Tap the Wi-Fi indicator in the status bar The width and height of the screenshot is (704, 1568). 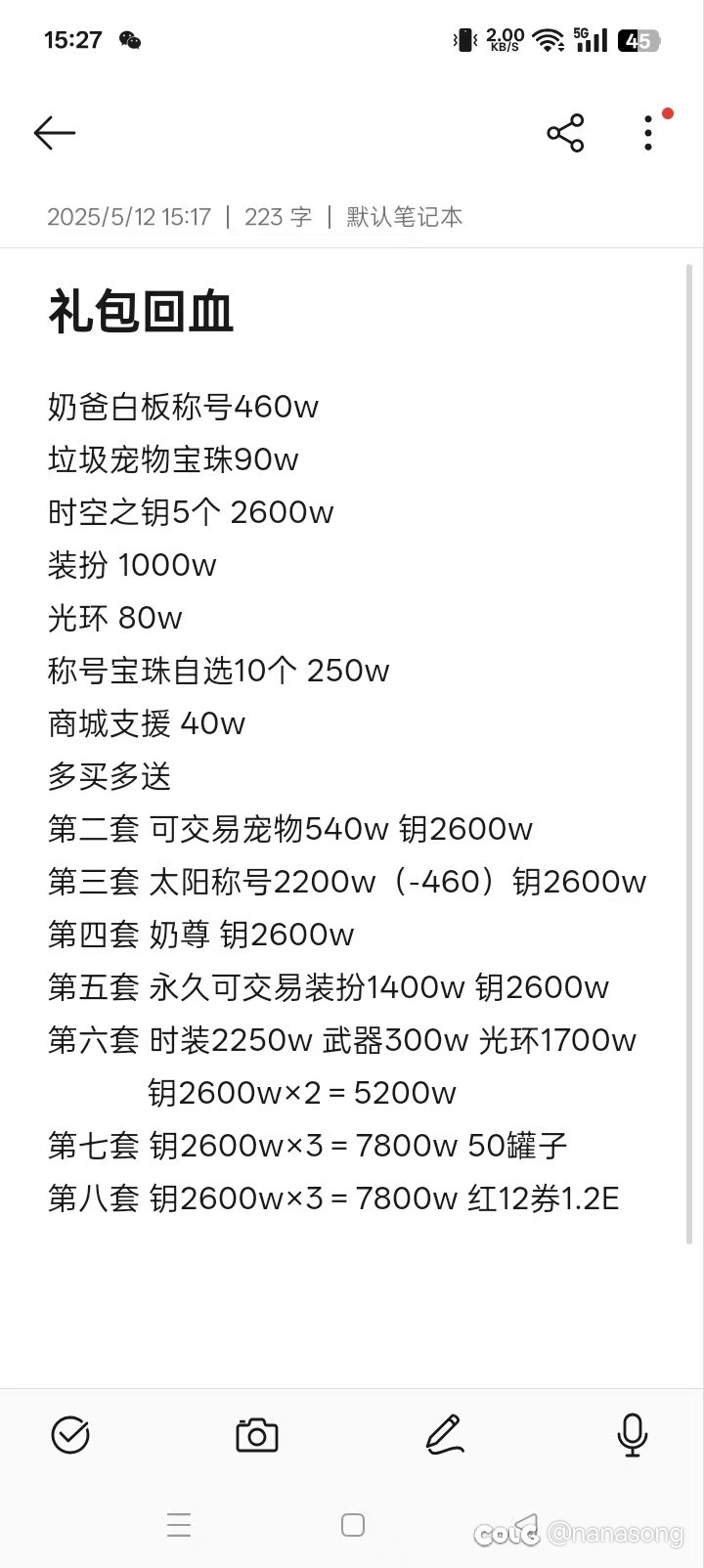click(549, 40)
